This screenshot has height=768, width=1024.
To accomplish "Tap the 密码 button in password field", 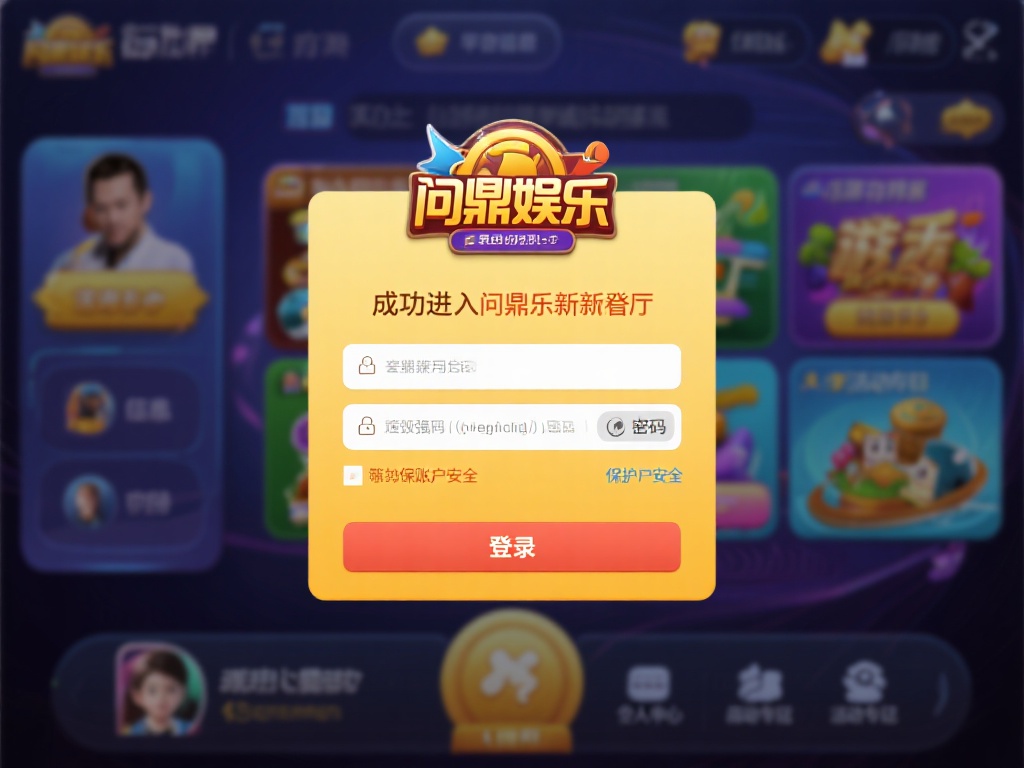I will pyautogui.click(x=637, y=427).
